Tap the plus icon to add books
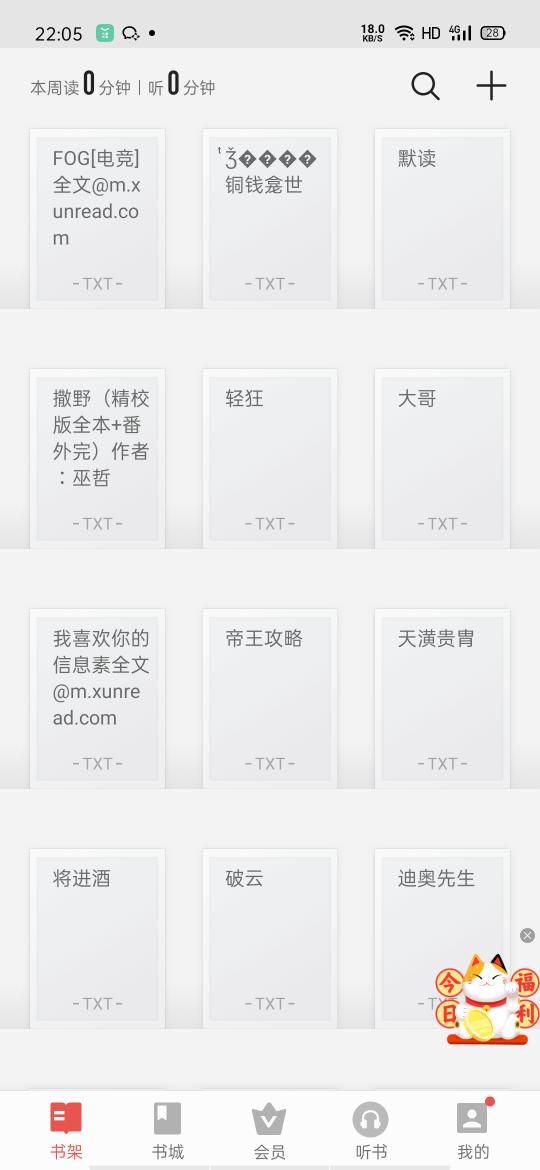This screenshot has width=540, height=1170. 491,87
